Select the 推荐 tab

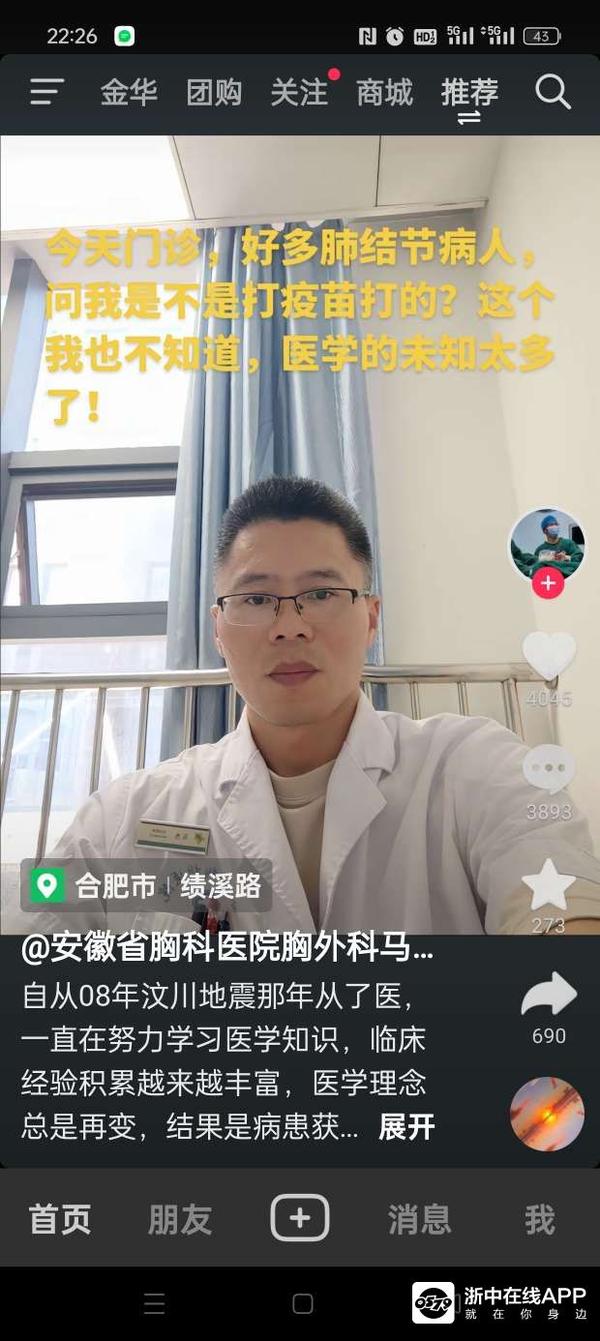tap(469, 93)
